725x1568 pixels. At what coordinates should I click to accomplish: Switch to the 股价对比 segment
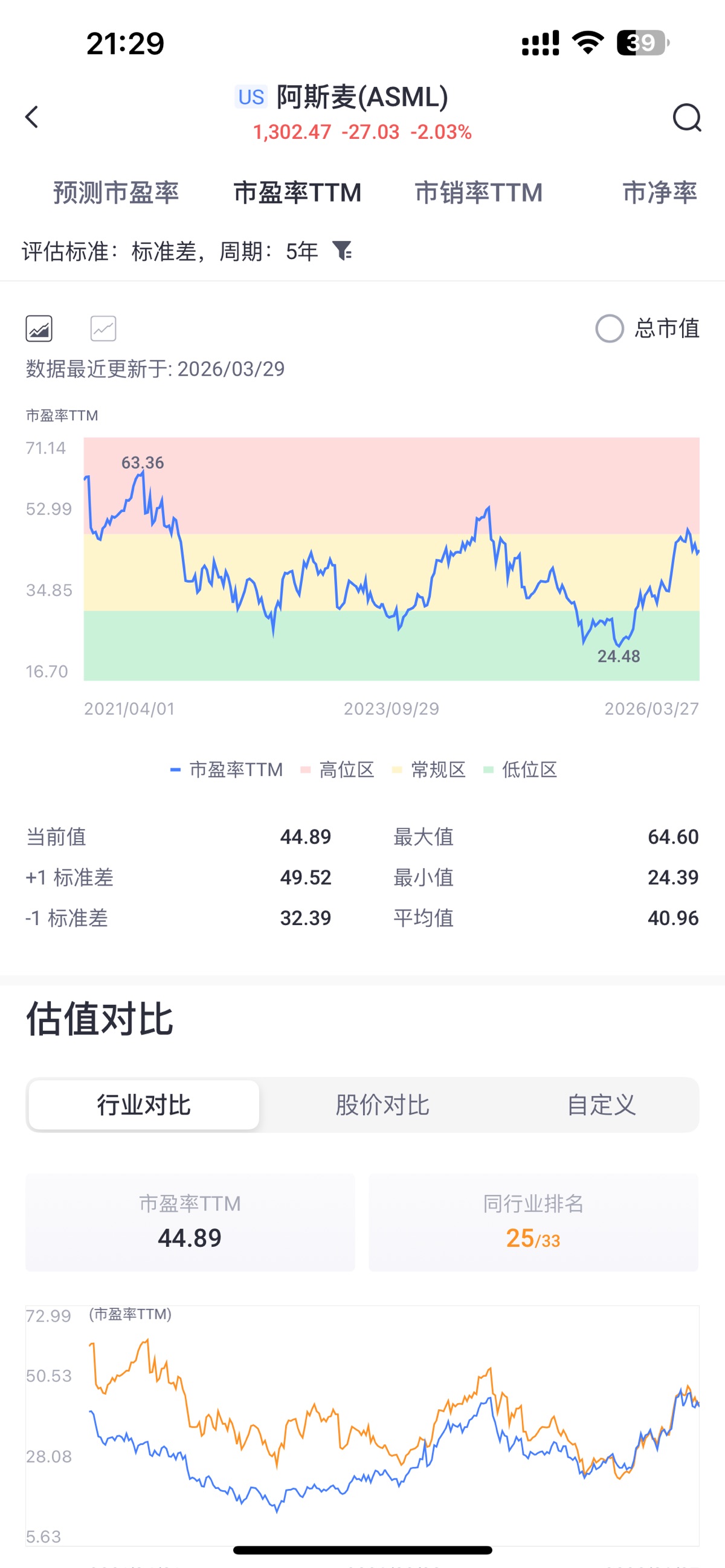pos(382,1105)
